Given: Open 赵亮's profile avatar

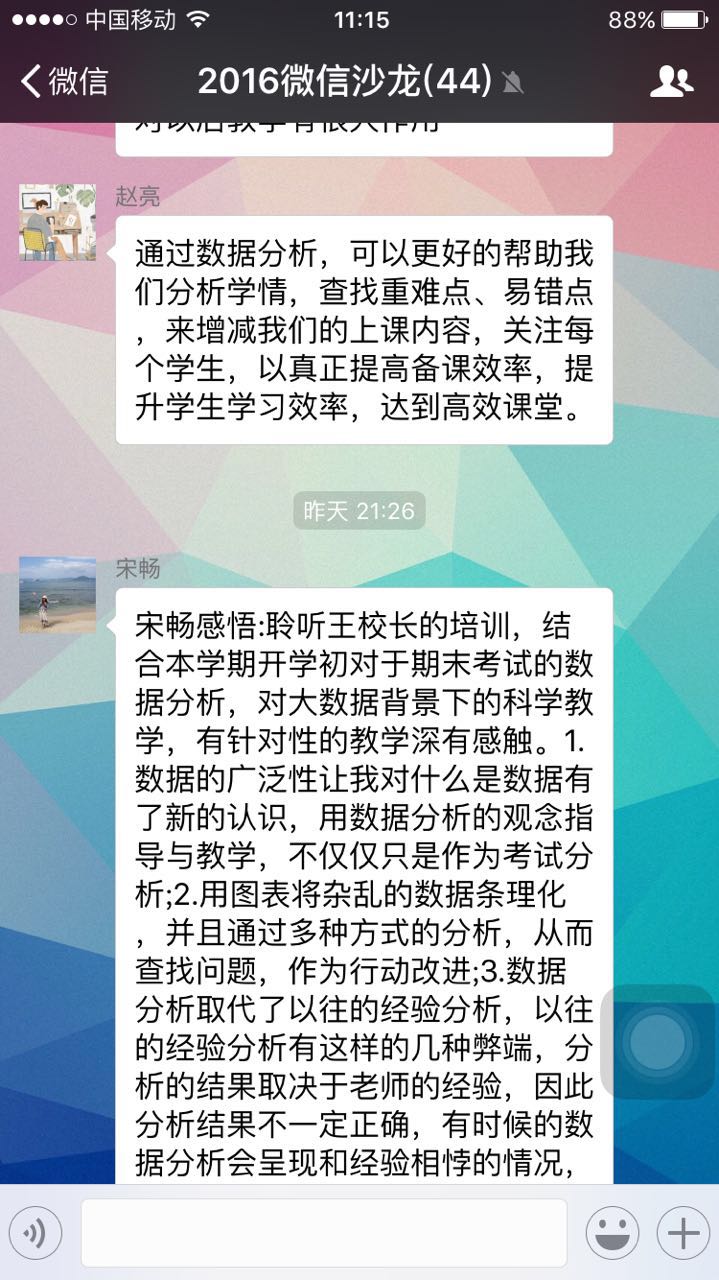Looking at the screenshot, I should pos(58,222).
